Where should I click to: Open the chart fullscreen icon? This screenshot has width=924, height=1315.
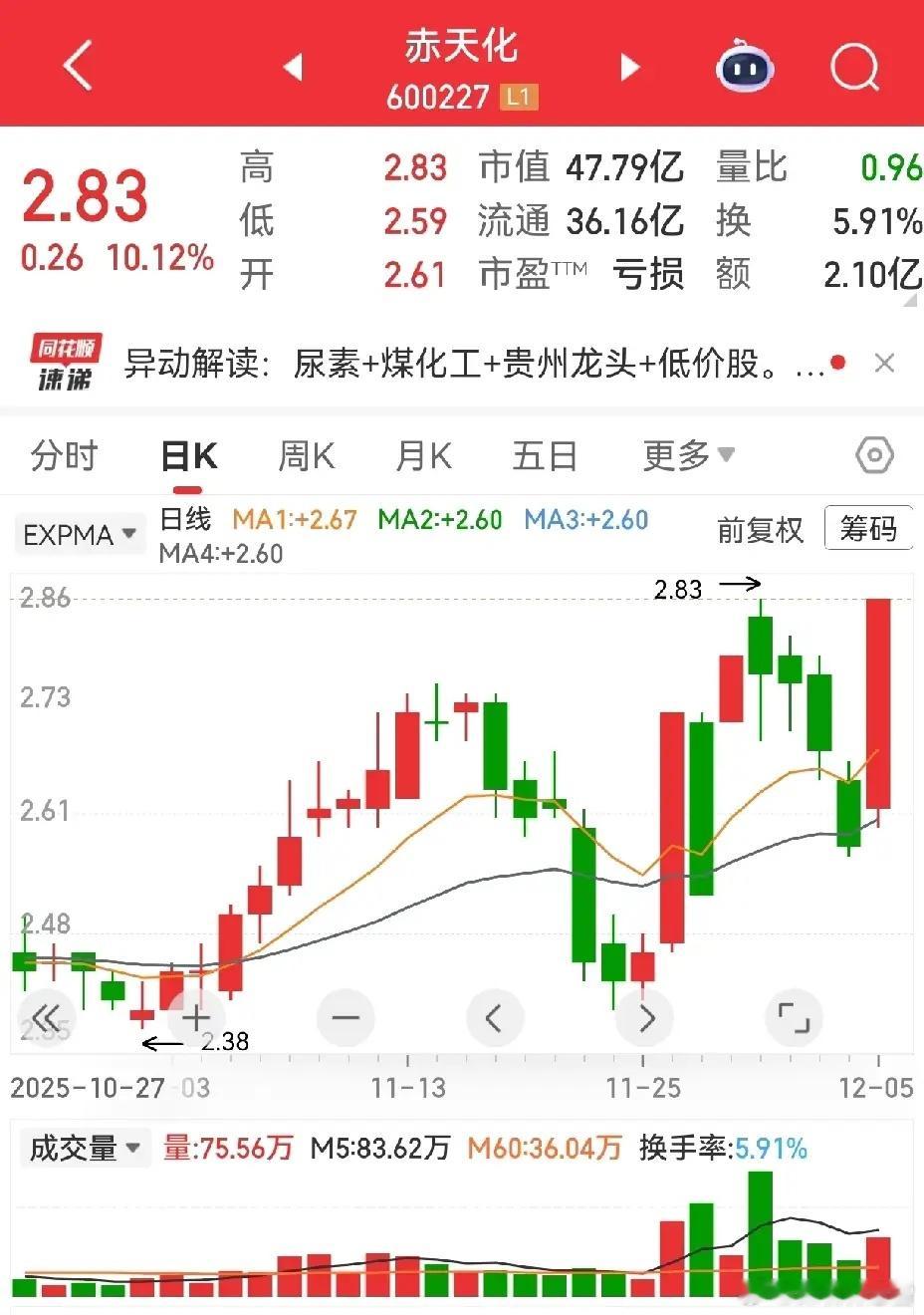pyautogui.click(x=795, y=1018)
